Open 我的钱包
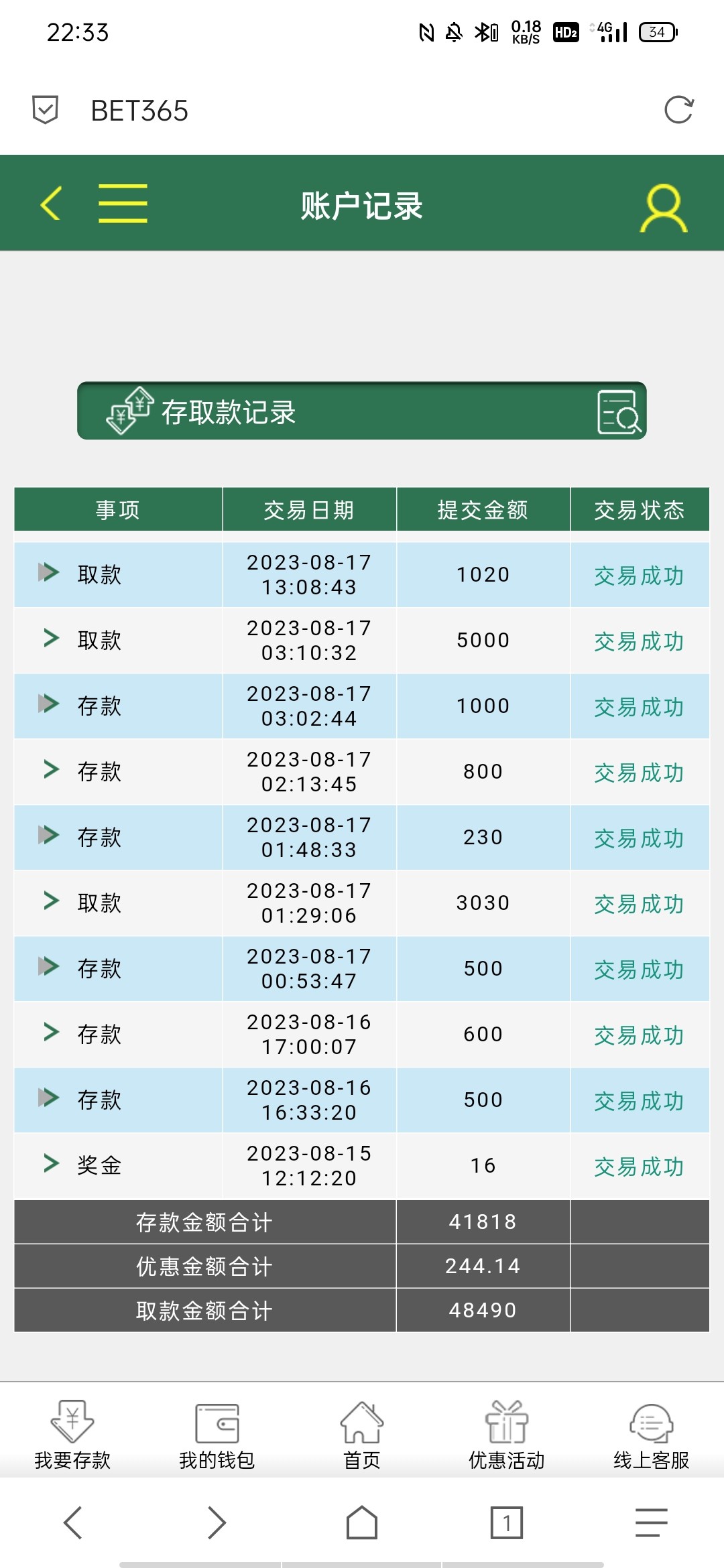 [217, 1433]
